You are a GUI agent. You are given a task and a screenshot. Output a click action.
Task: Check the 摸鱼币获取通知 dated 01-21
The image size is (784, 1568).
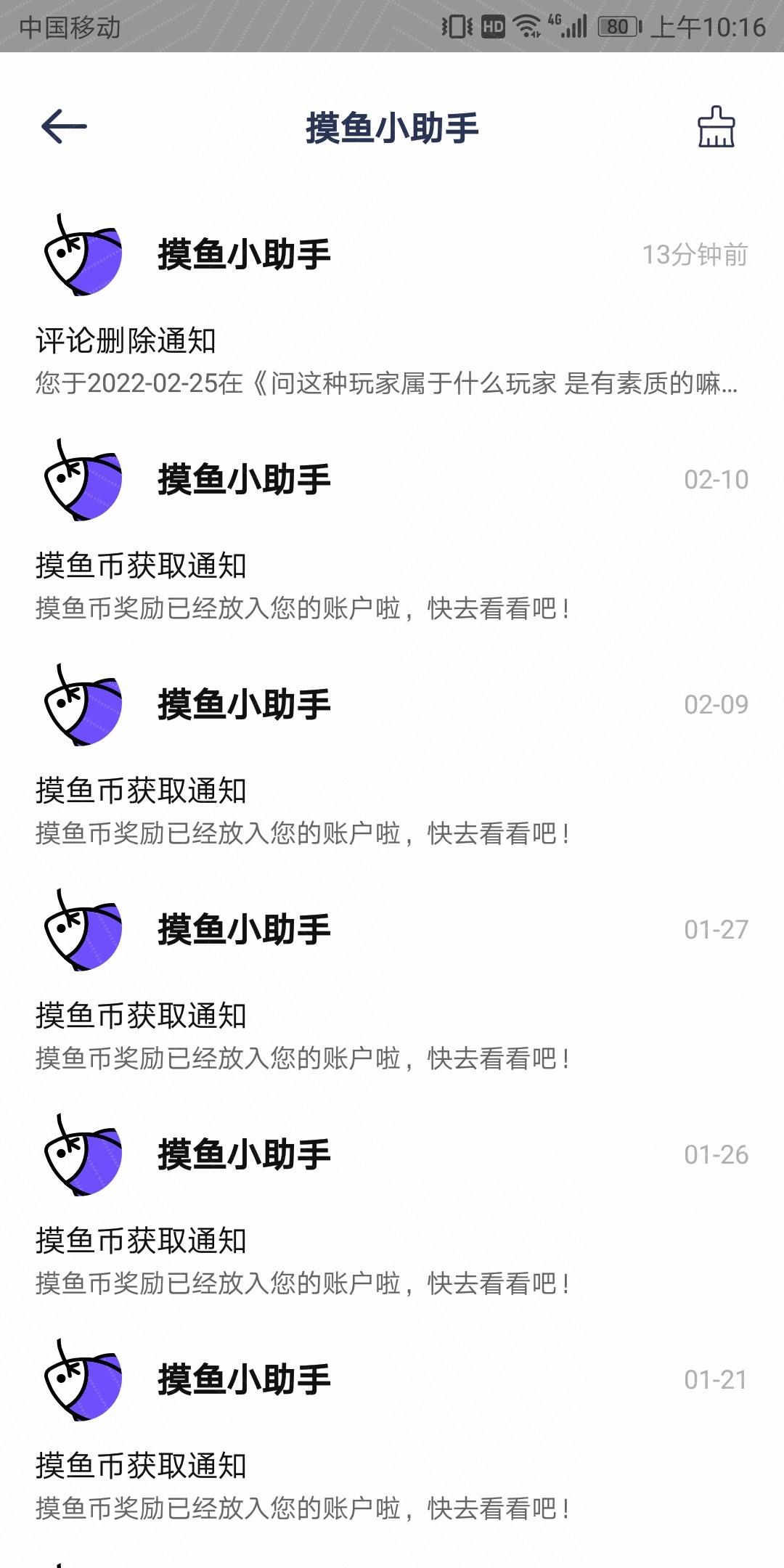click(x=392, y=1432)
